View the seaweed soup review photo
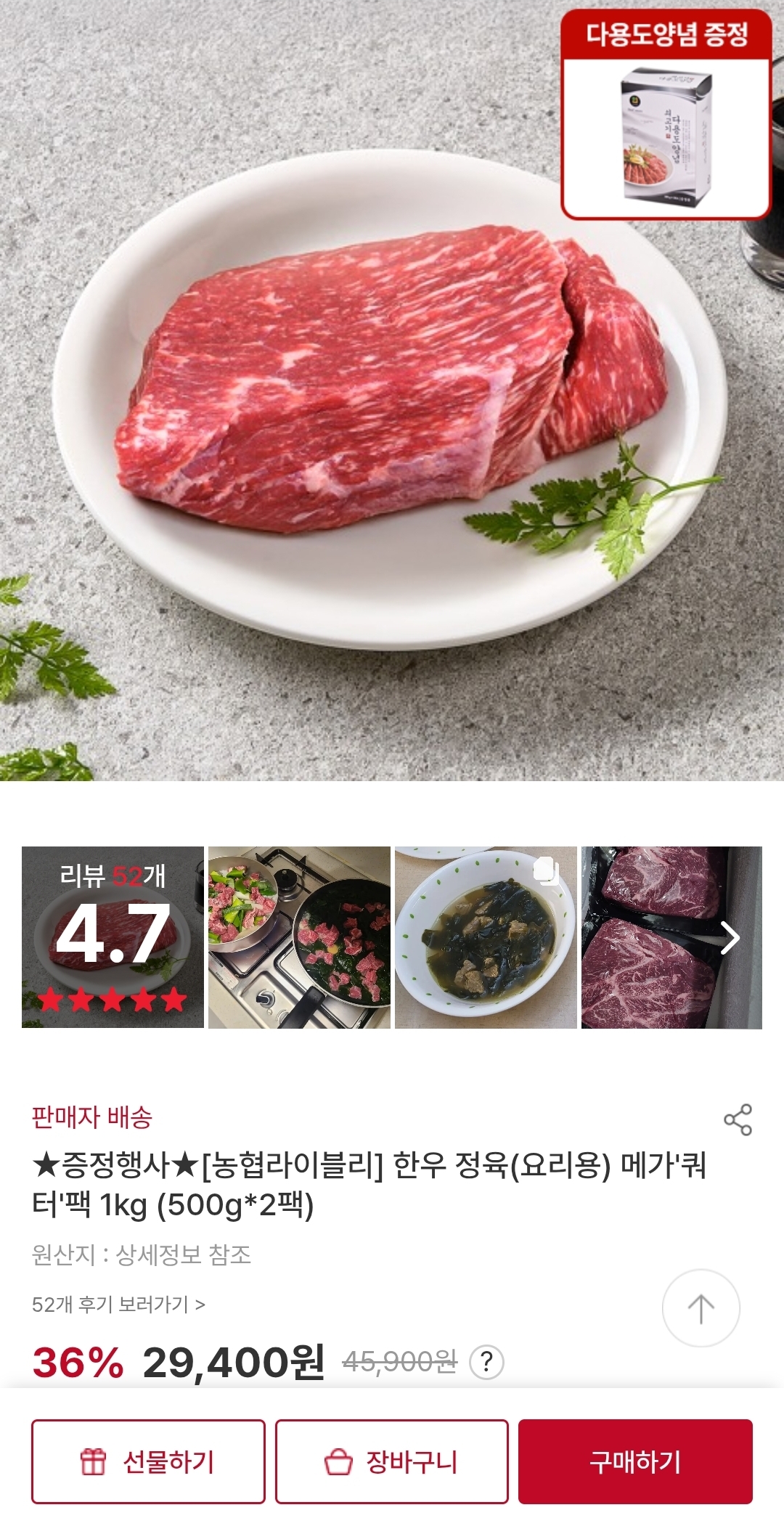The width and height of the screenshot is (784, 1518). [485, 937]
